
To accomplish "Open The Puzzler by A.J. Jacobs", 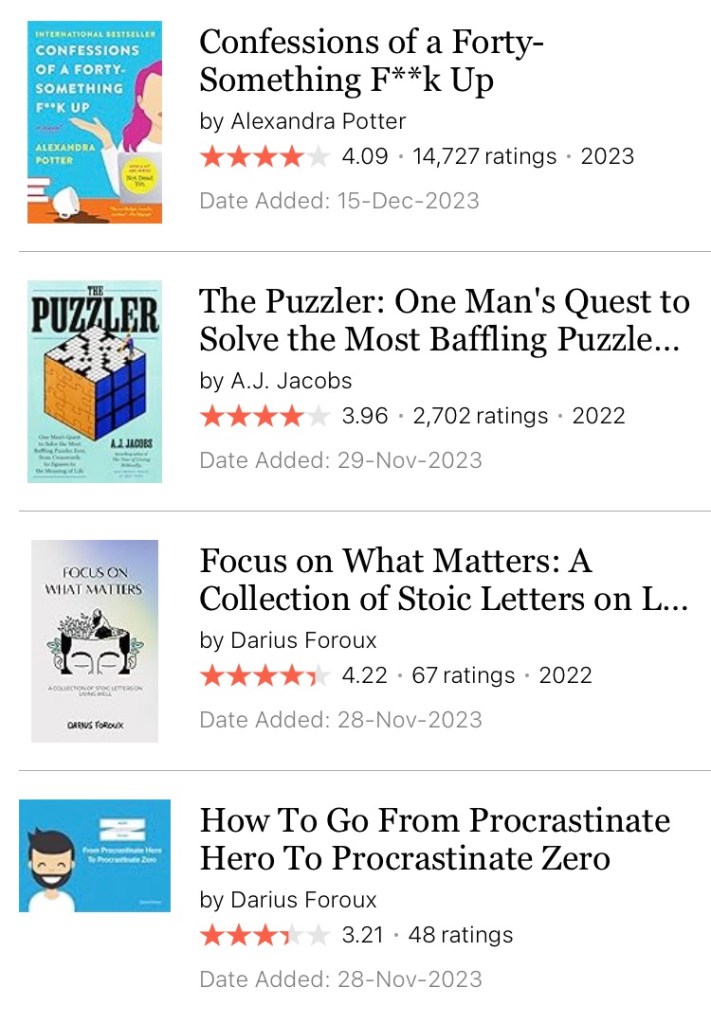I will (x=443, y=320).
